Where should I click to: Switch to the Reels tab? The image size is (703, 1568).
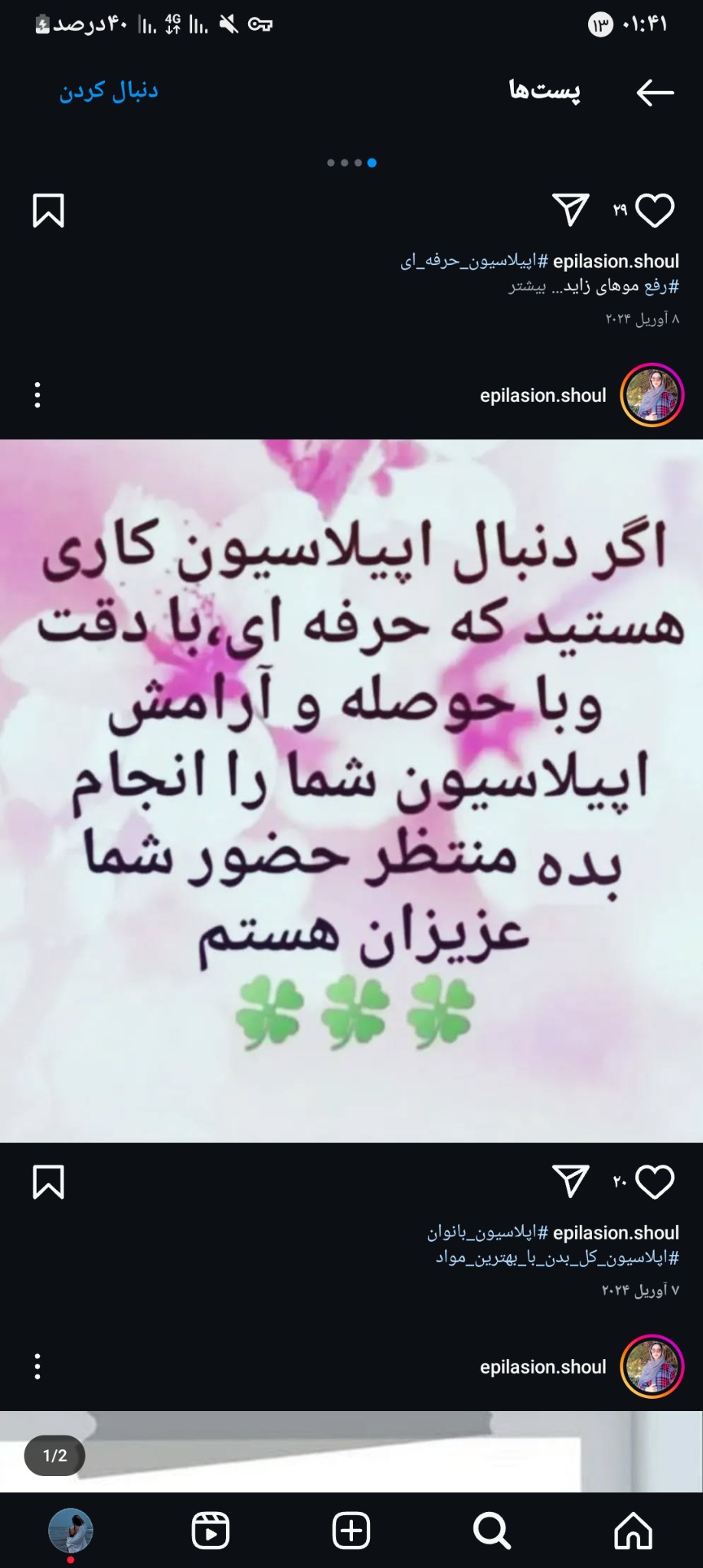(211, 1531)
